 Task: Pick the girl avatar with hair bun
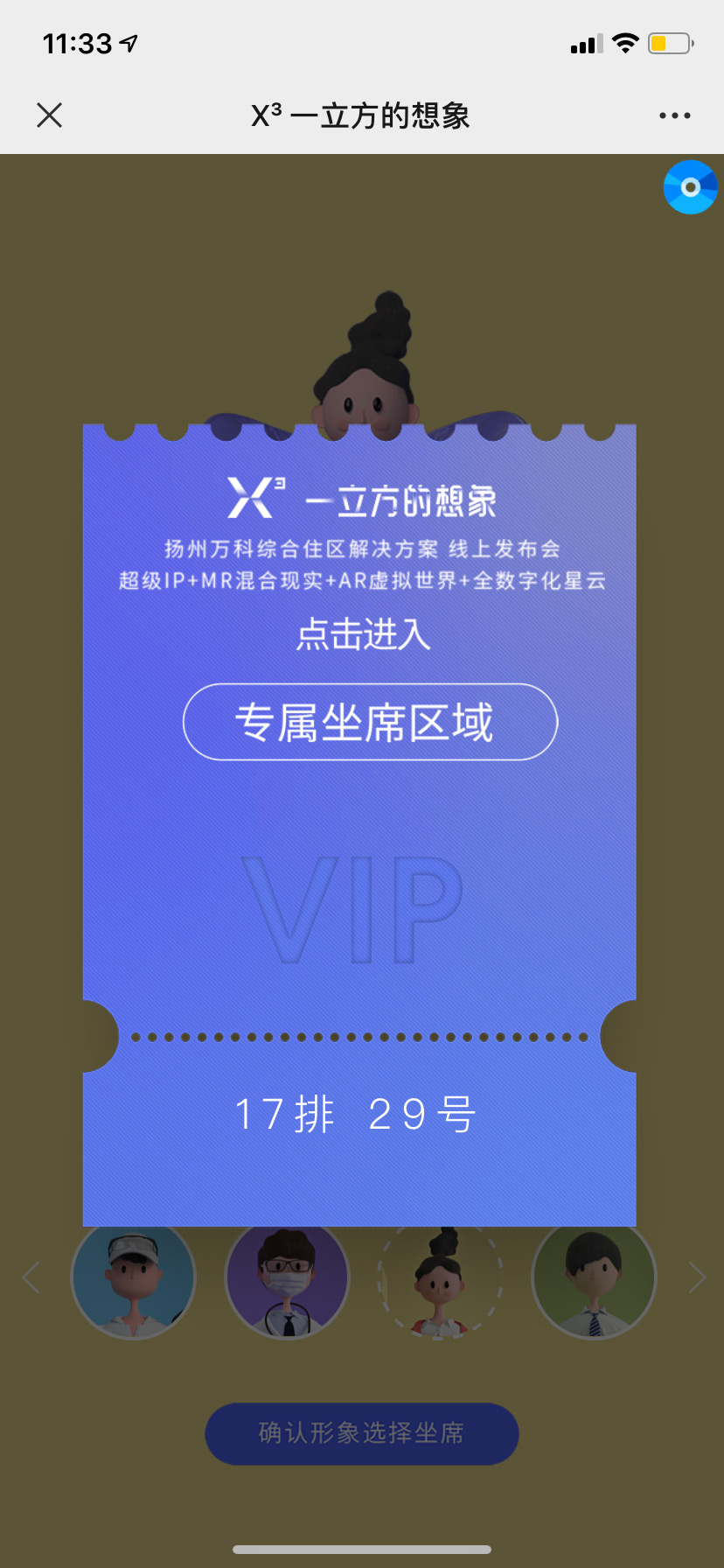(x=440, y=1281)
